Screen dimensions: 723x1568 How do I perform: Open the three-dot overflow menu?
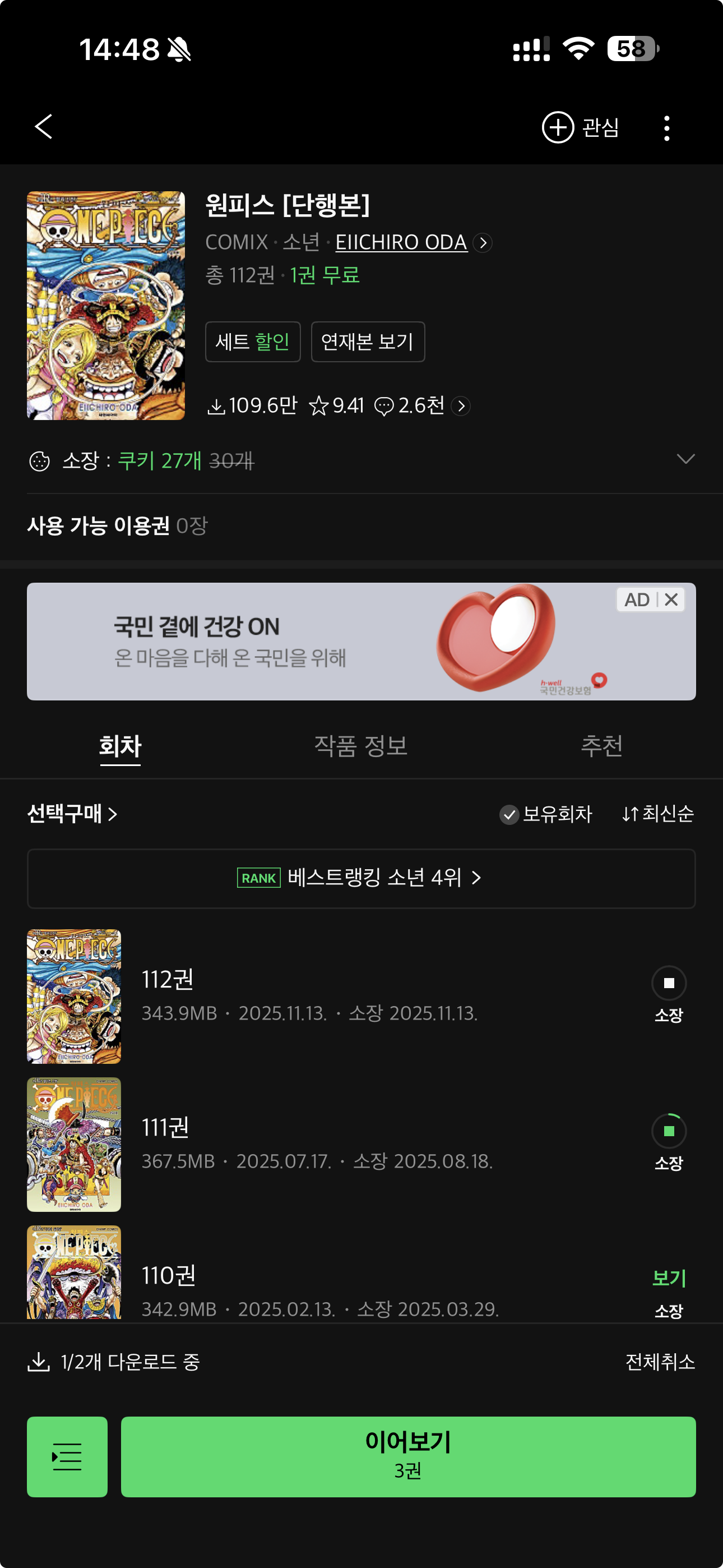pyautogui.click(x=666, y=128)
